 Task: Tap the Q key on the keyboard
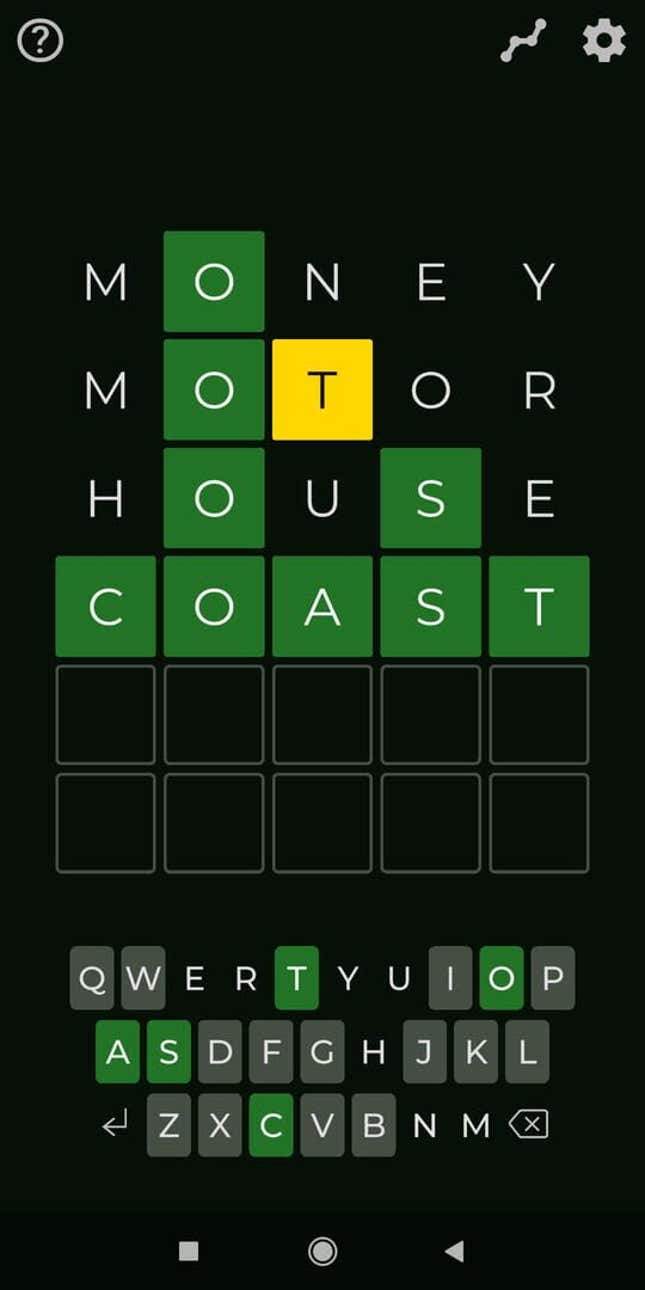[92, 978]
